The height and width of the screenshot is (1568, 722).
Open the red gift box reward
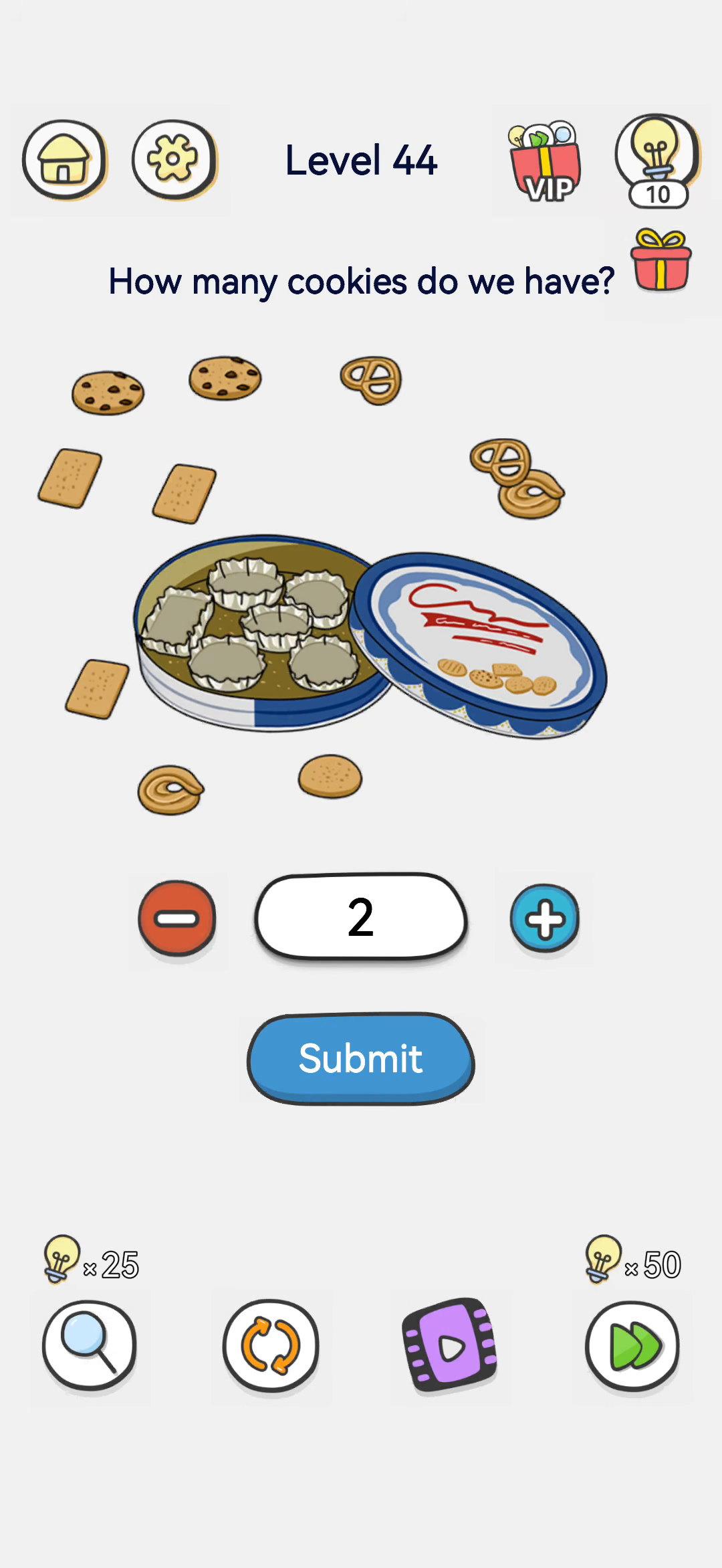(660, 260)
